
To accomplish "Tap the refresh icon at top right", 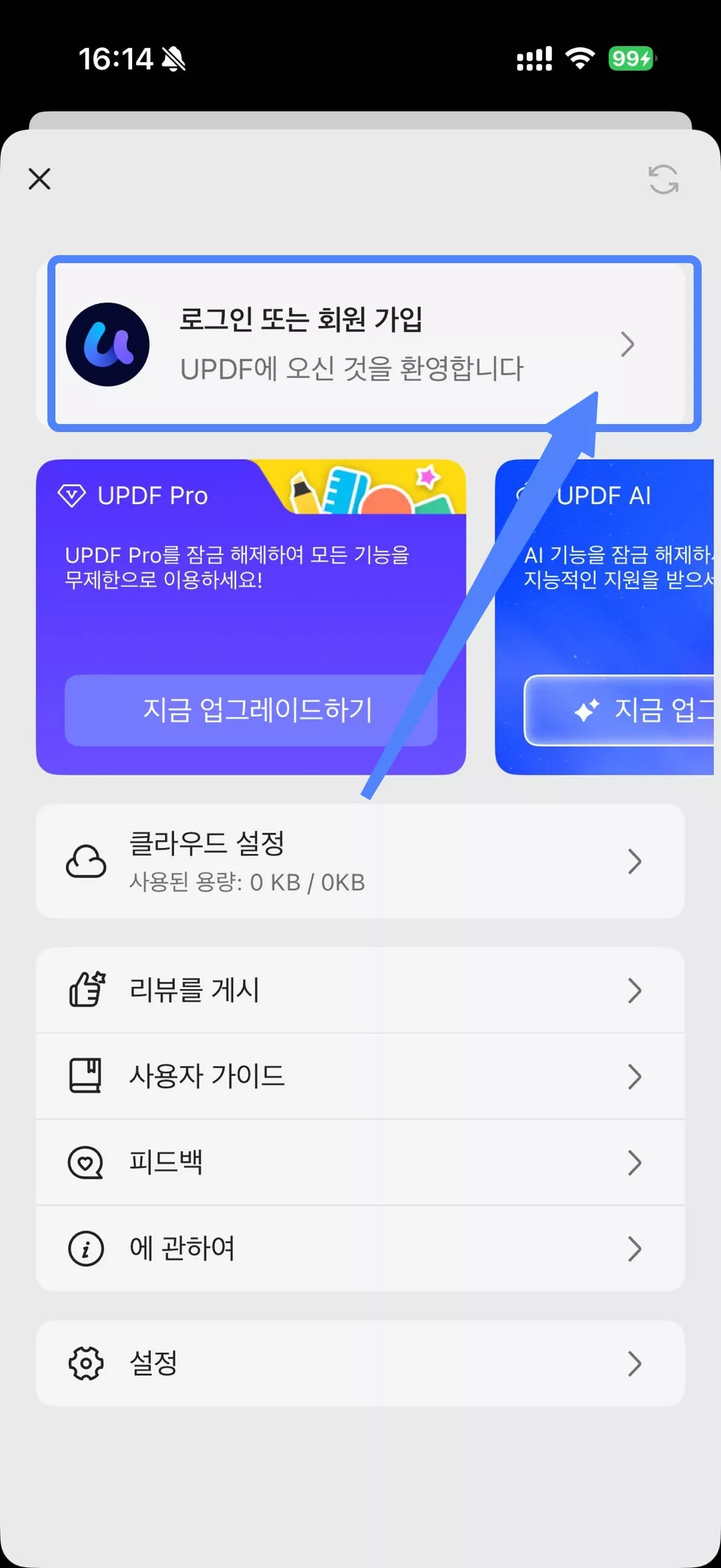I will pos(664,180).
